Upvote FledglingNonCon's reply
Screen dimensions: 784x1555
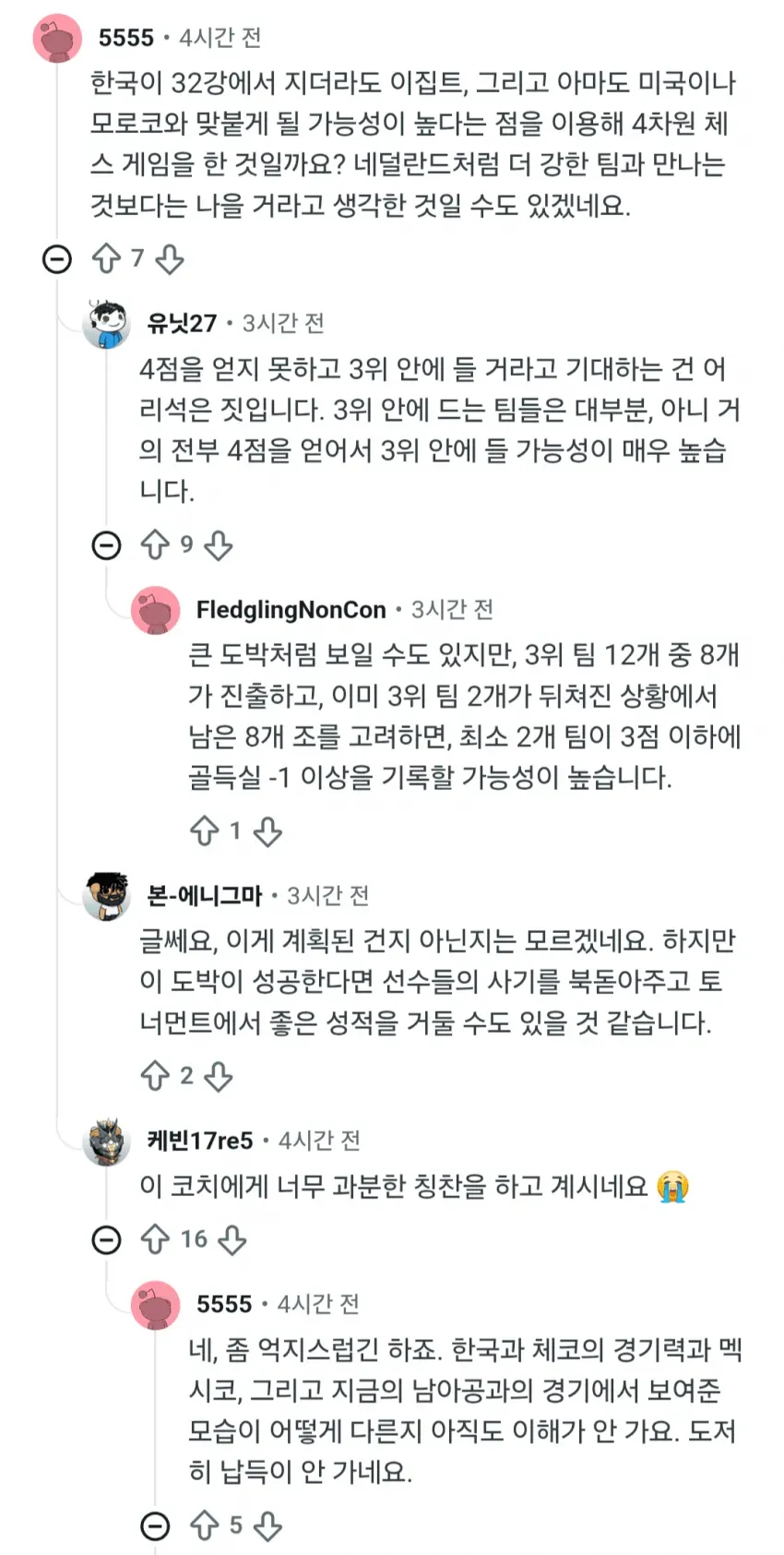pos(204,831)
